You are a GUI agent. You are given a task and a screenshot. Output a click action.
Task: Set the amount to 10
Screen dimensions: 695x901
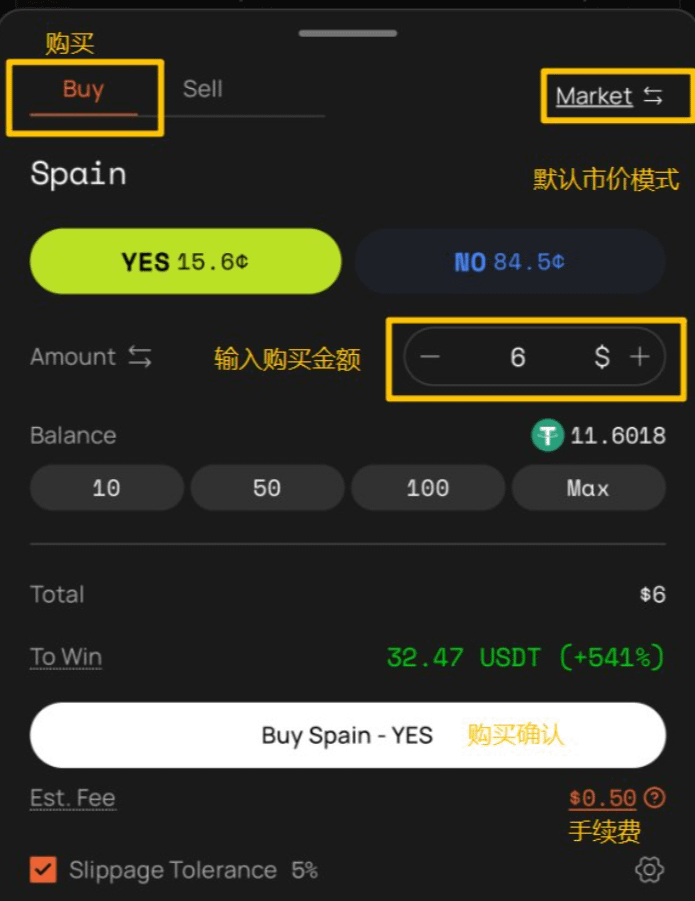click(x=106, y=488)
